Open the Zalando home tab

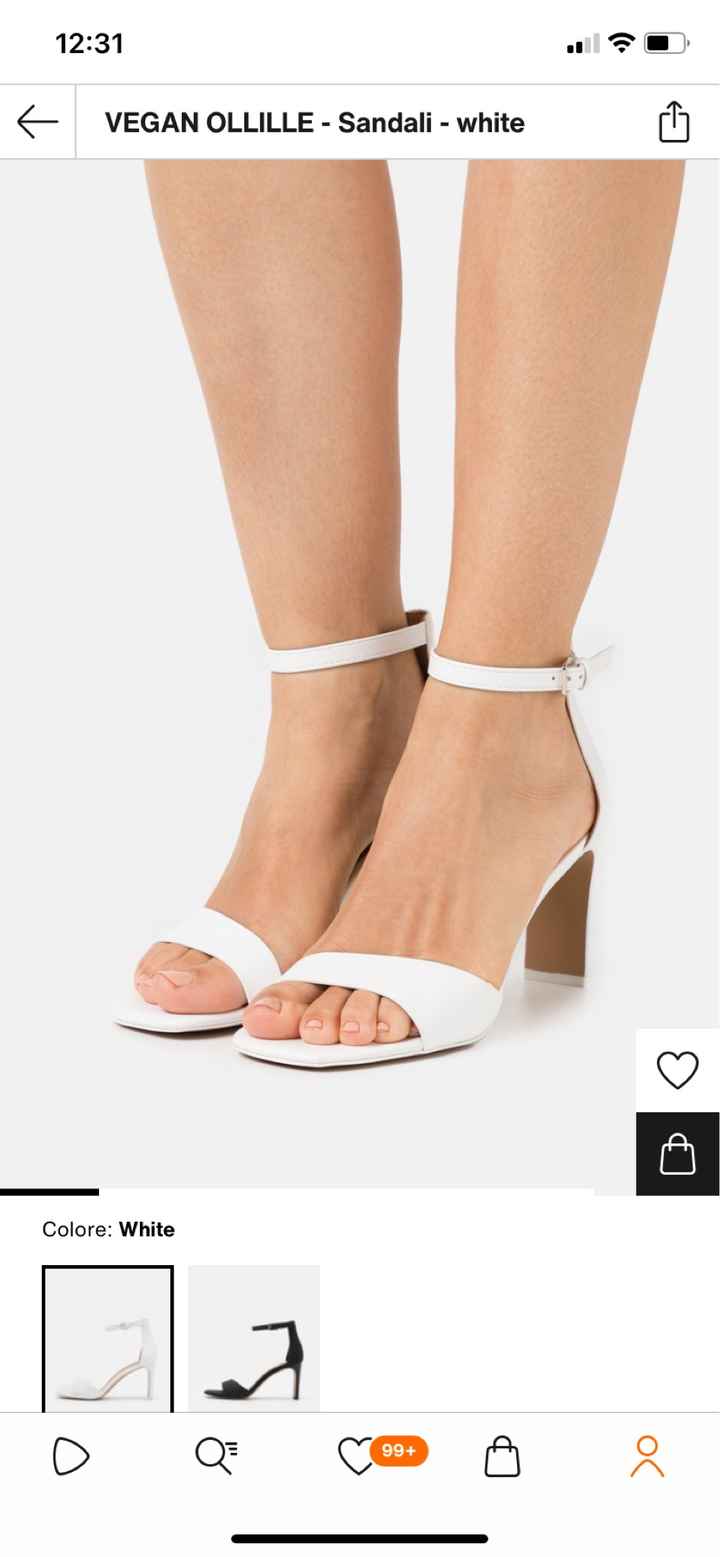click(69, 1457)
